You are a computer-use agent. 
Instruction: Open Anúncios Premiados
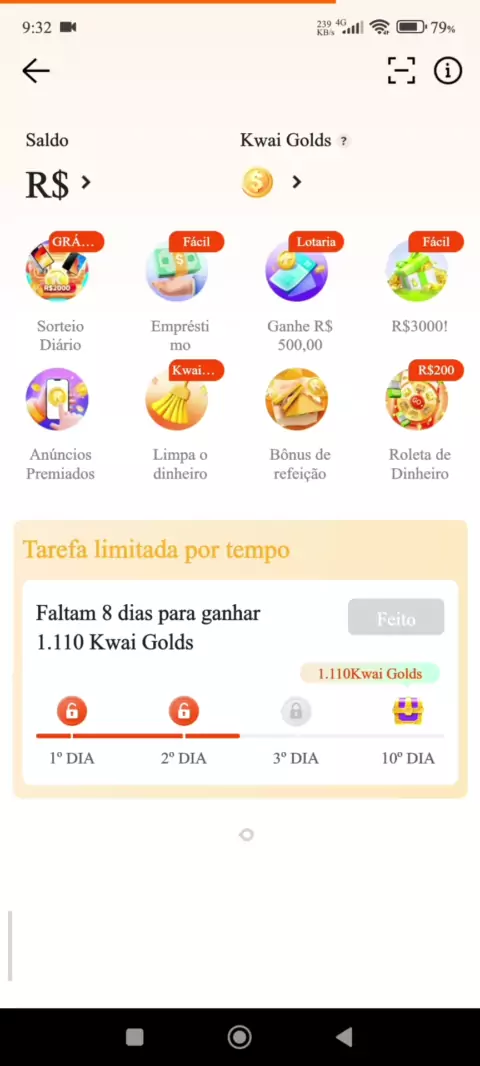60,424
